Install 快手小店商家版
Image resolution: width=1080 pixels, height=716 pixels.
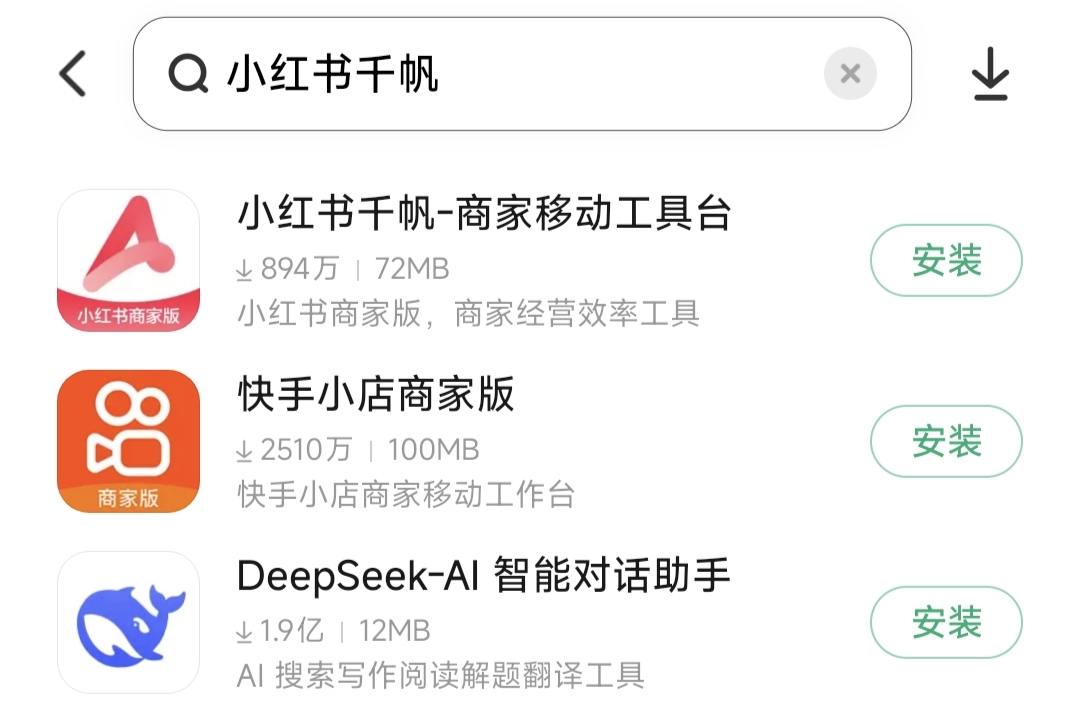[x=946, y=441]
